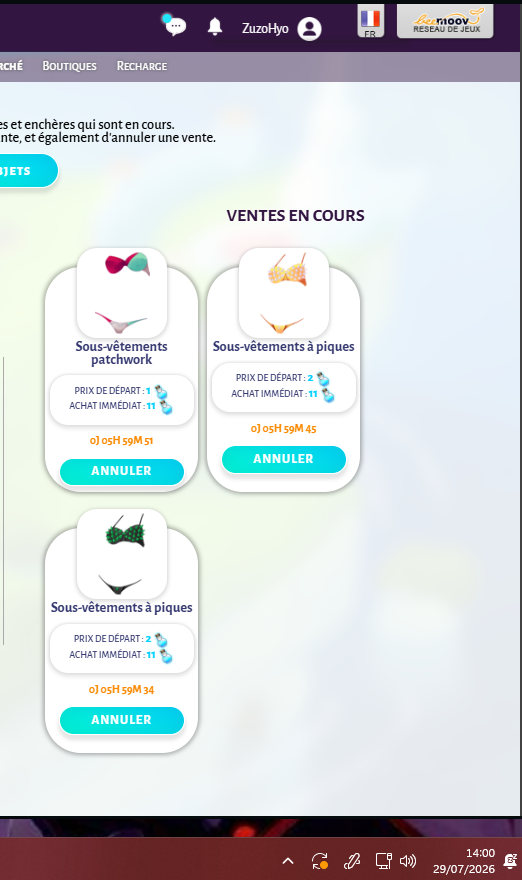Open the notifications bell
The height and width of the screenshot is (880, 522).
pyautogui.click(x=214, y=26)
